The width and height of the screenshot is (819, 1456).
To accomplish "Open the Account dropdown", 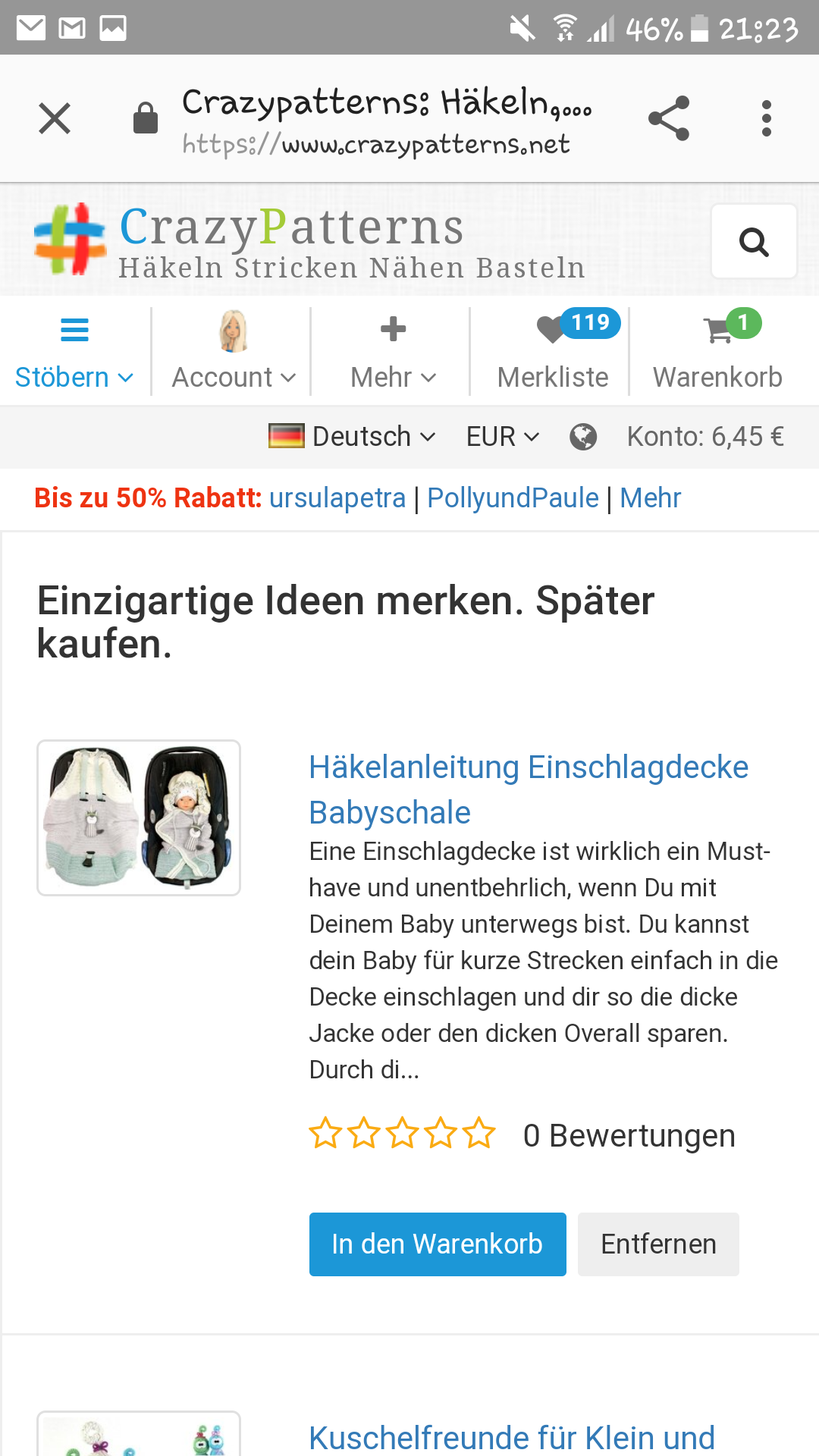I will coord(233,353).
